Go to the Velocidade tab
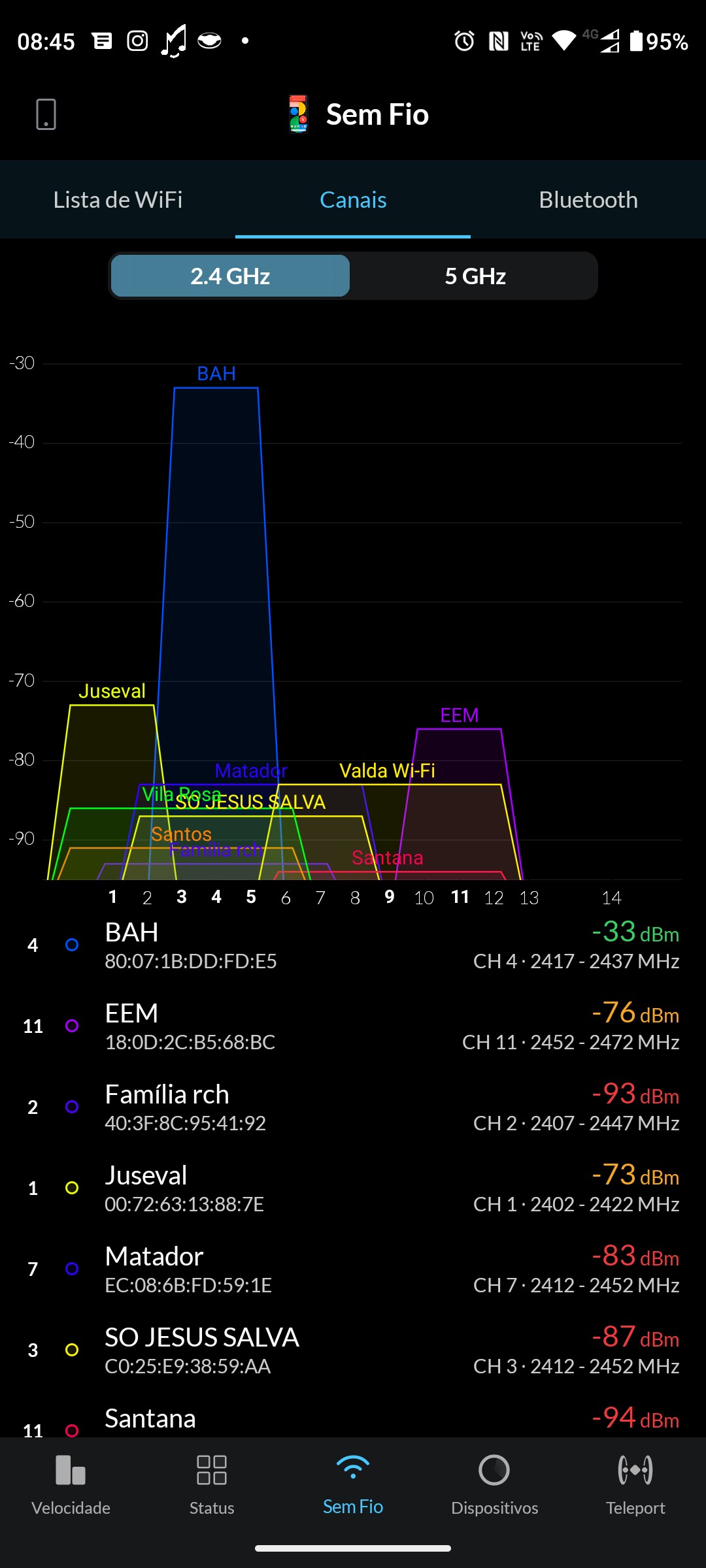 coord(71,1484)
